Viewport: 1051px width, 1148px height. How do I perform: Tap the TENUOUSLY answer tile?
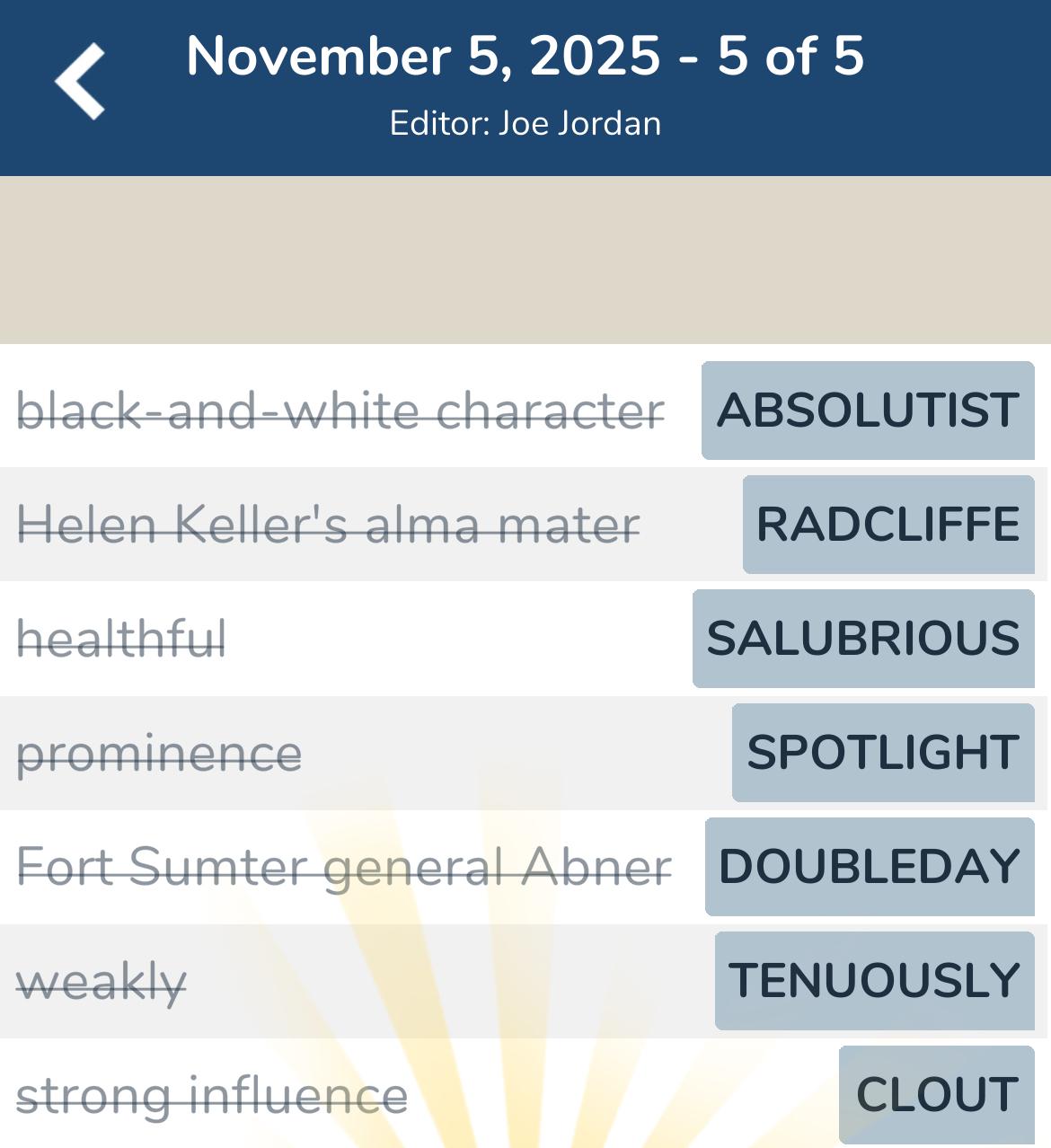point(873,978)
